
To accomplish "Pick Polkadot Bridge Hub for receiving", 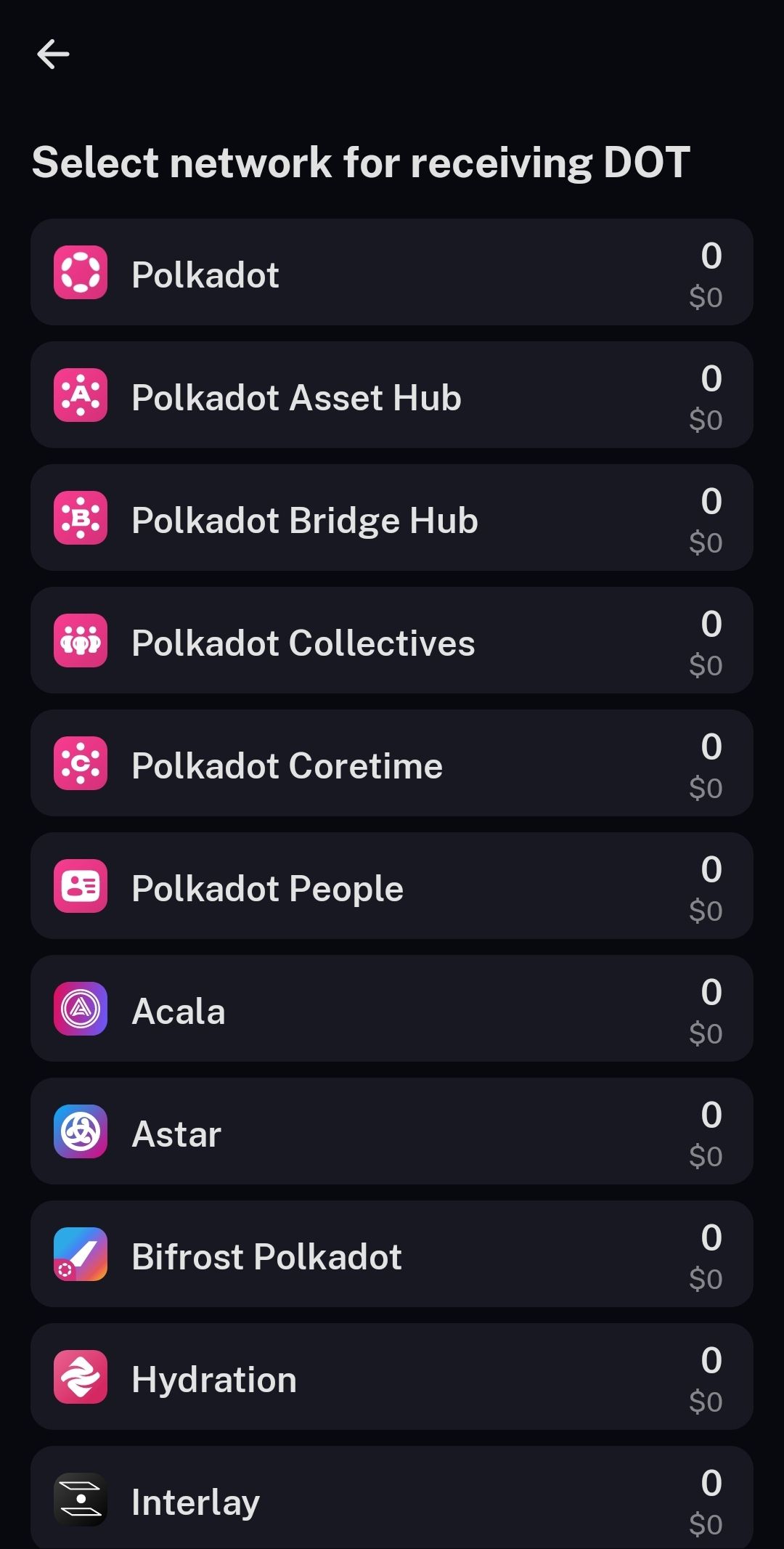I will [x=391, y=519].
